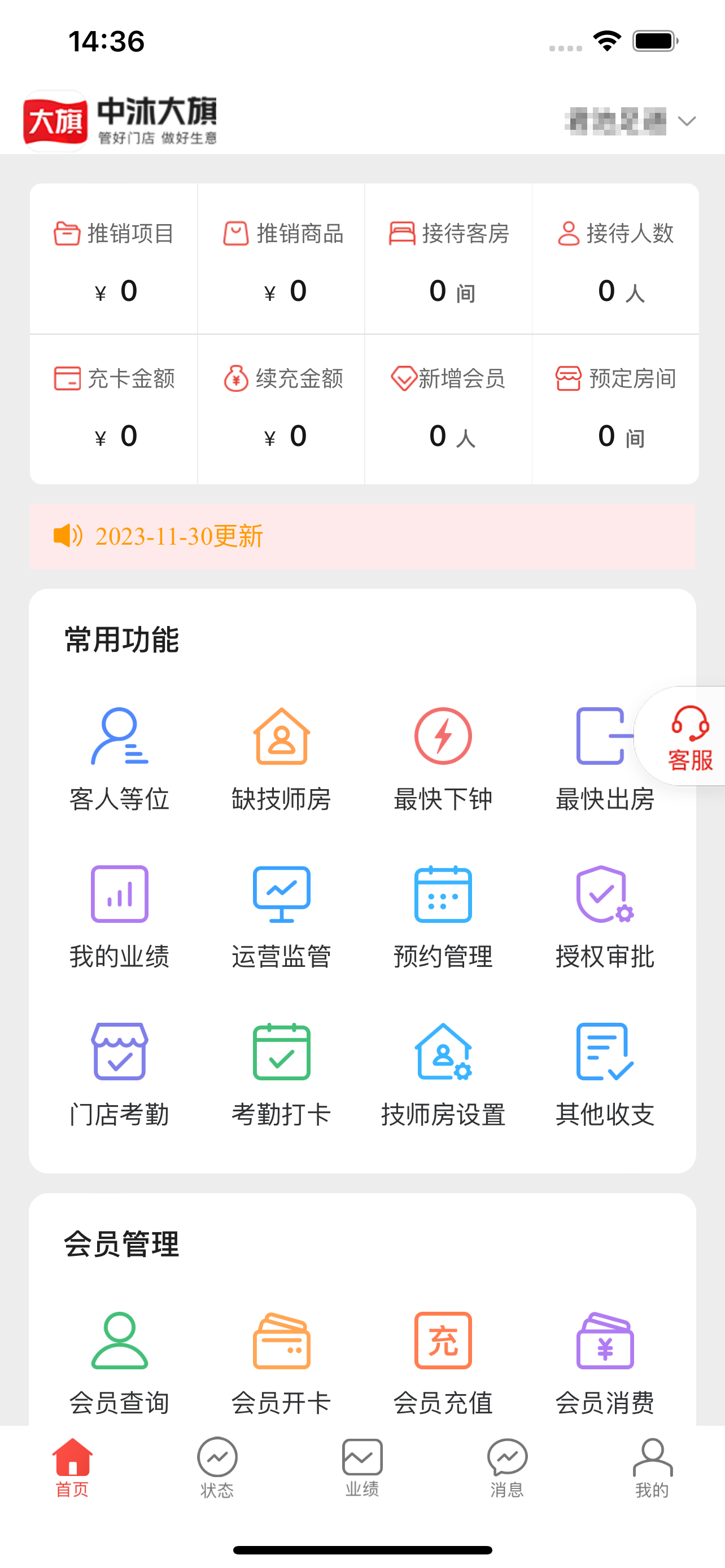Screen dimensions: 725x1568
Task: View 我的业绩 performance chart icon
Action: (119, 894)
